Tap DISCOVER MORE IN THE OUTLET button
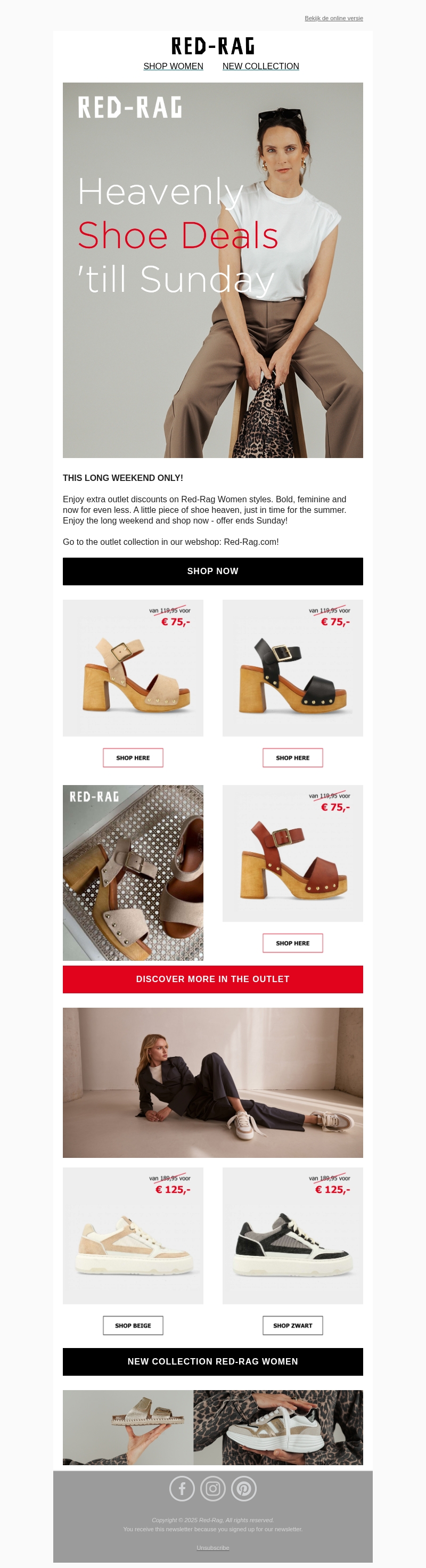 point(212,979)
